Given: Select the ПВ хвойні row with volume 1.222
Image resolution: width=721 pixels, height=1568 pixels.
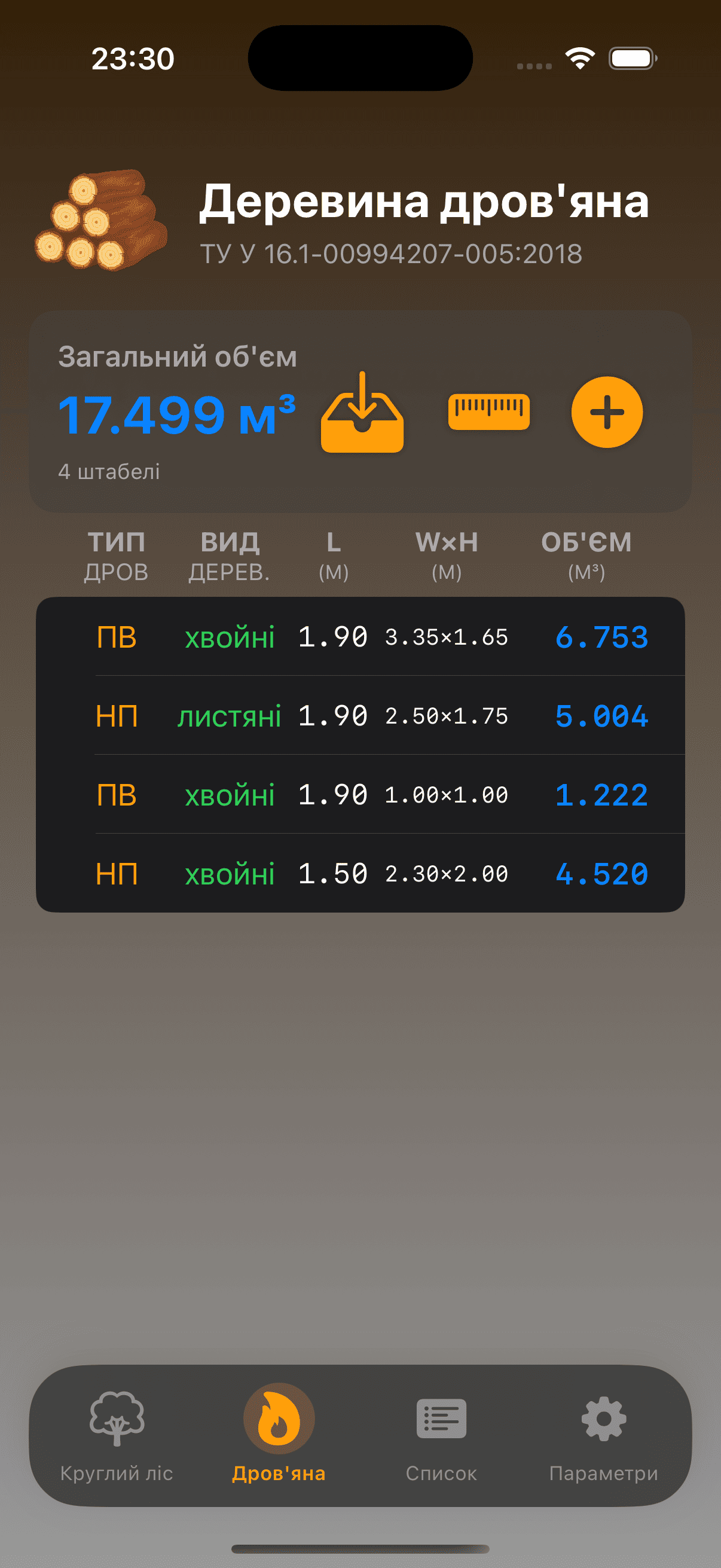Looking at the screenshot, I should (360, 795).
